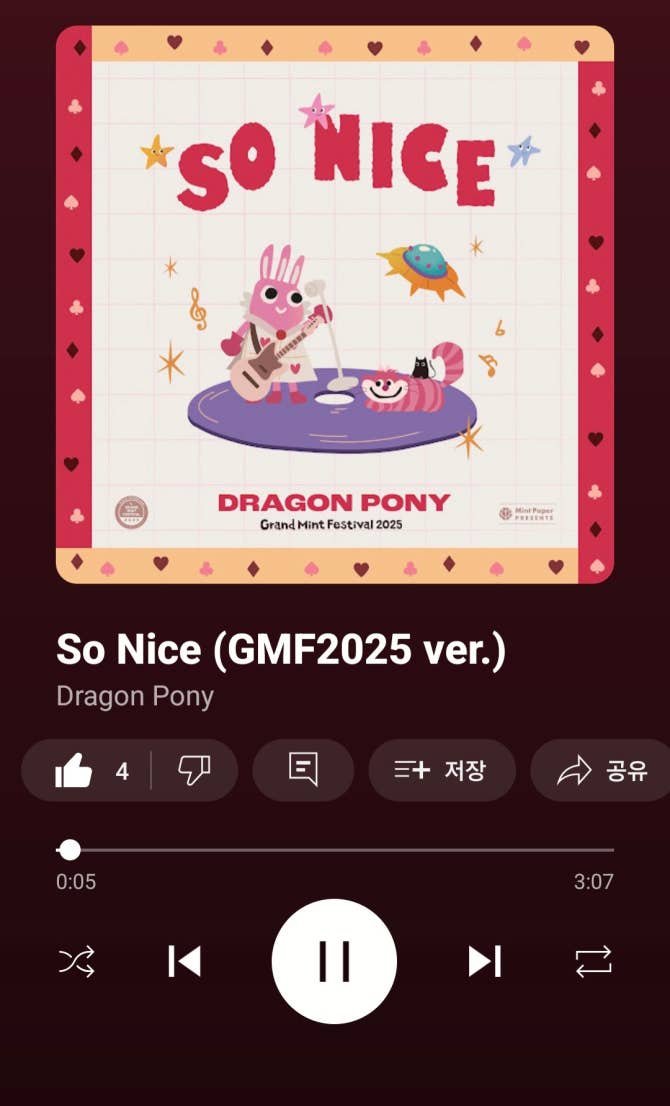Skip to the next track
This screenshot has height=1106, width=670.
tap(485, 962)
